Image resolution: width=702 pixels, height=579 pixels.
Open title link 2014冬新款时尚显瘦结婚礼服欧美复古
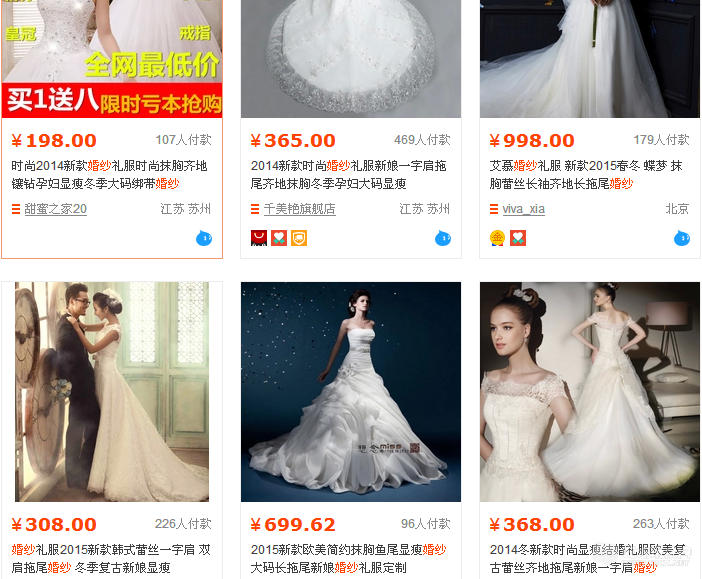tap(586, 550)
